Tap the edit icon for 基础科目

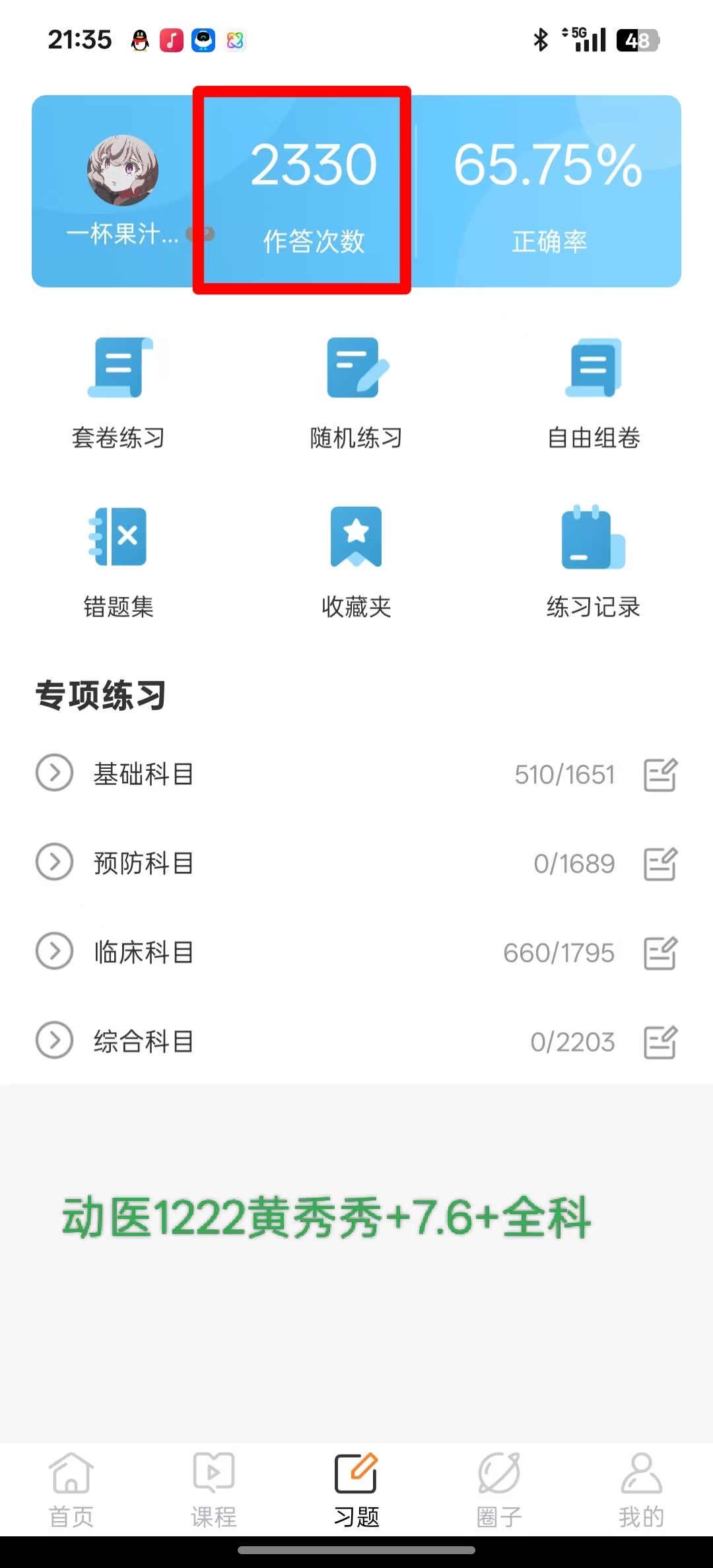pyautogui.click(x=660, y=774)
